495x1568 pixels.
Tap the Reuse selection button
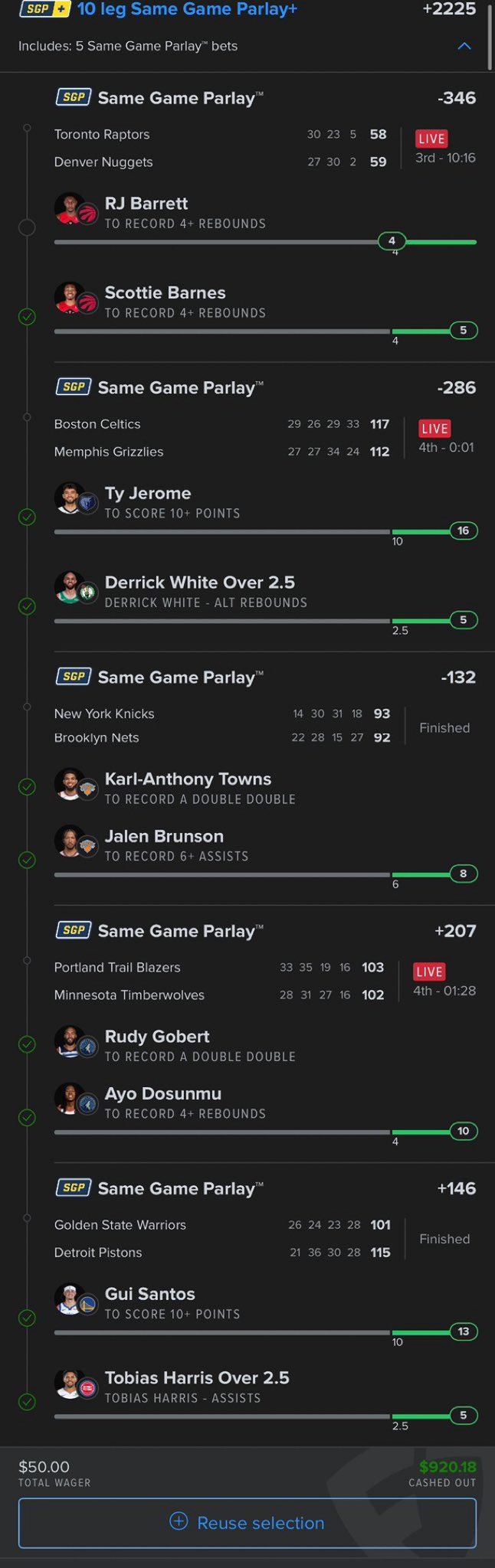(247, 1523)
